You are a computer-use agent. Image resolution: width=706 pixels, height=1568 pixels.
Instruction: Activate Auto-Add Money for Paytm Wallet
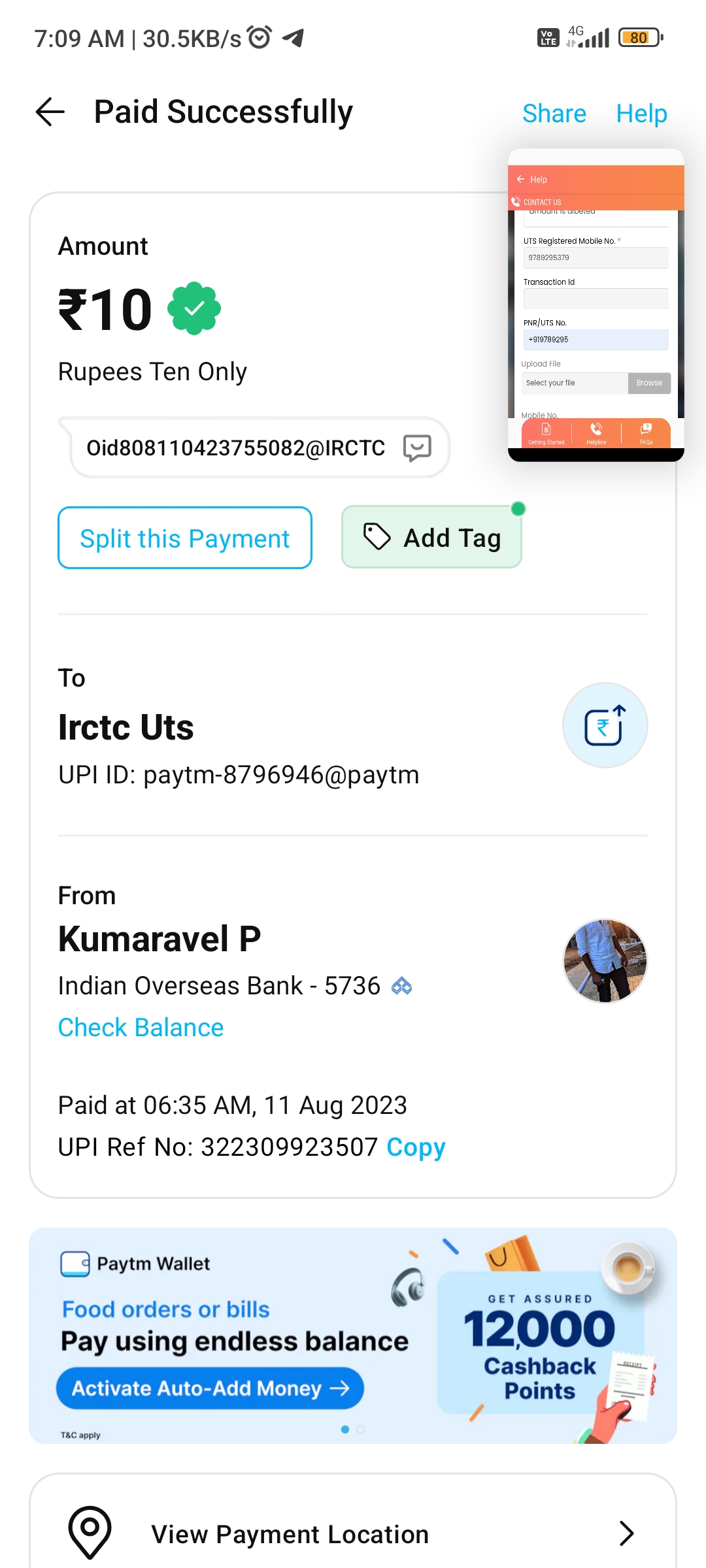(x=210, y=1388)
